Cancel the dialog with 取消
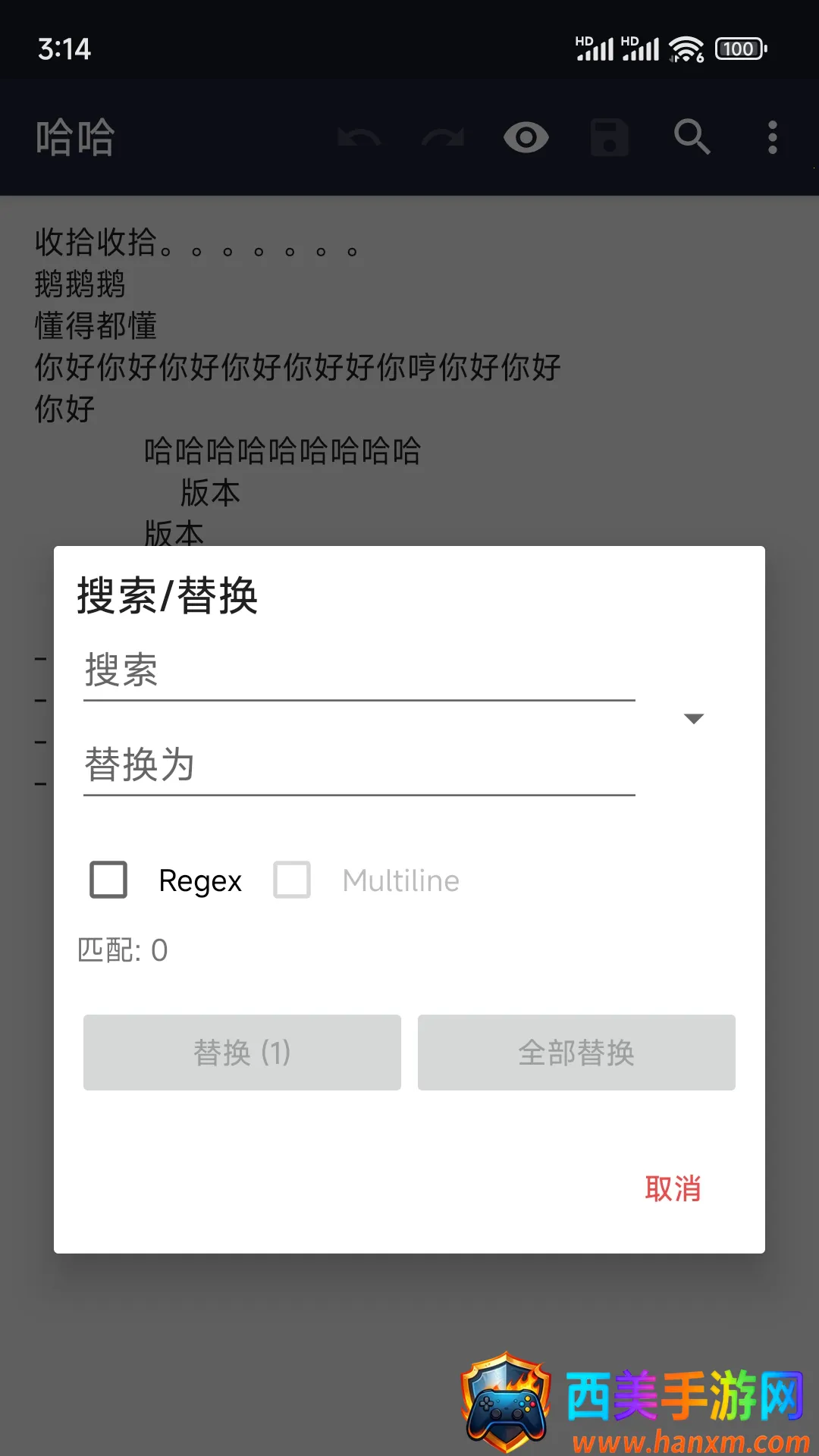 click(x=672, y=1188)
